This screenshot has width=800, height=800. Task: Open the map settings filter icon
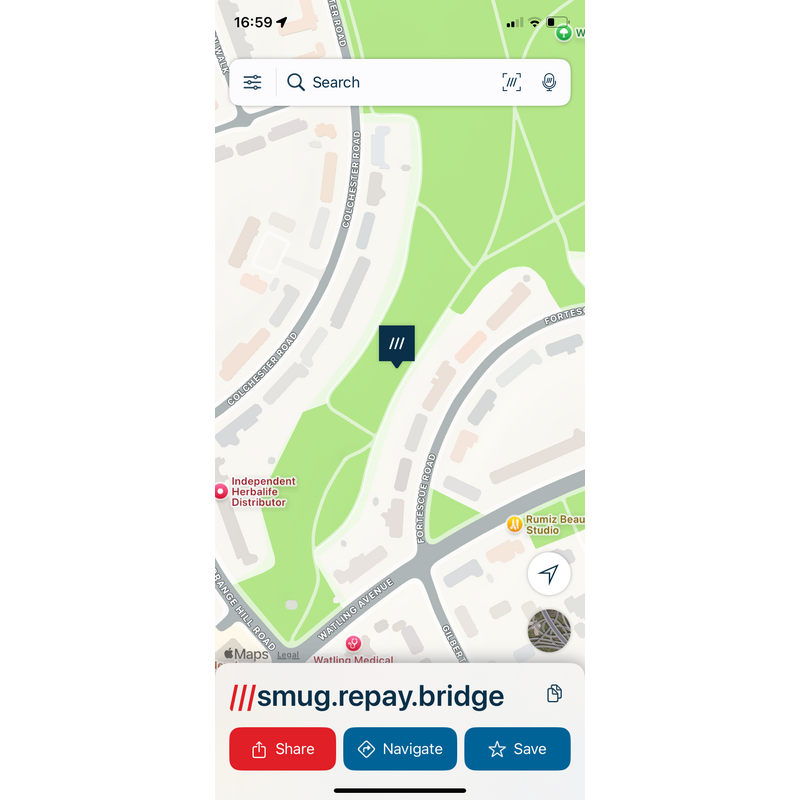pos(253,82)
